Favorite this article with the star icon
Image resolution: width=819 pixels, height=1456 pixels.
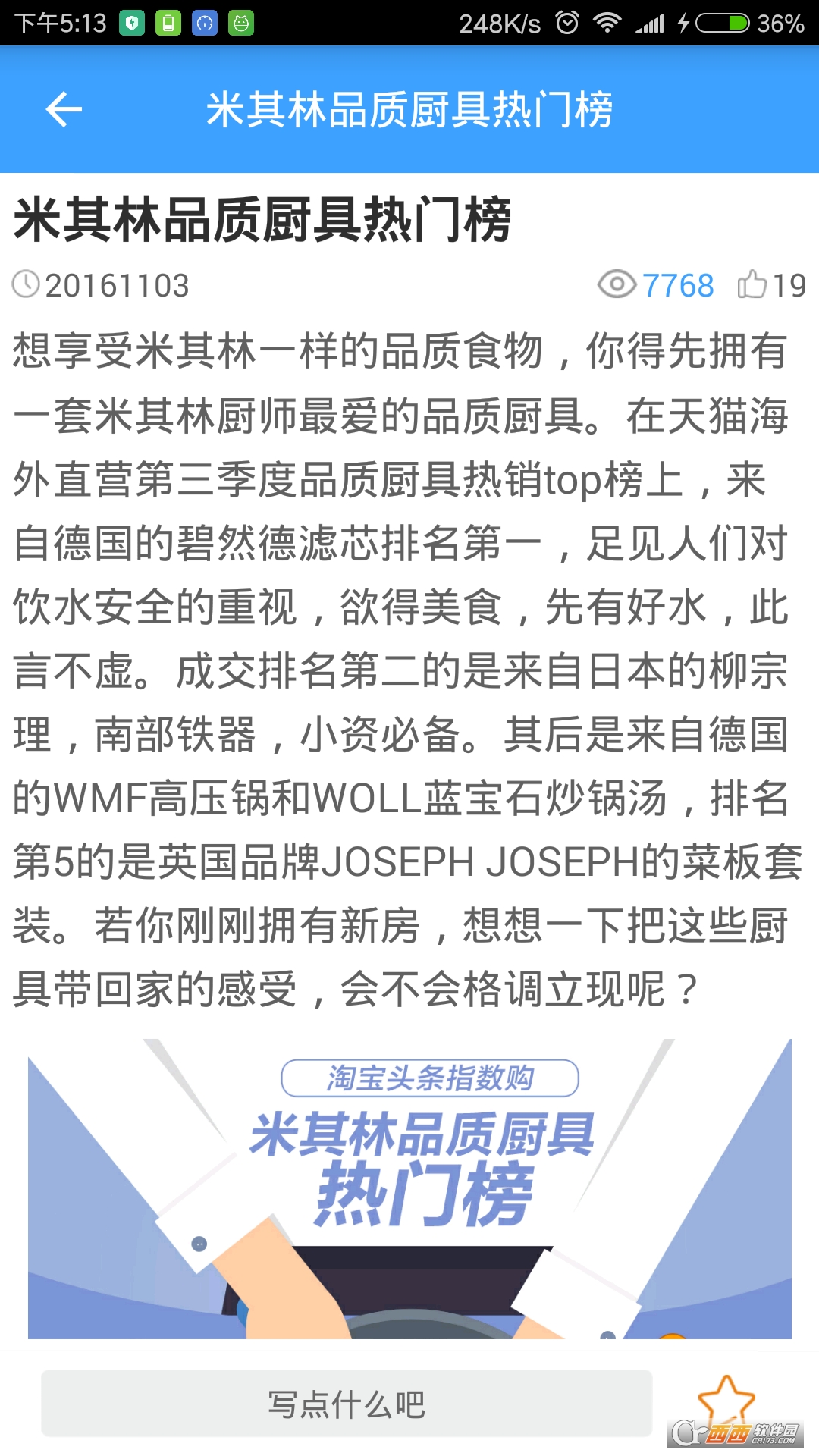coord(726,1400)
